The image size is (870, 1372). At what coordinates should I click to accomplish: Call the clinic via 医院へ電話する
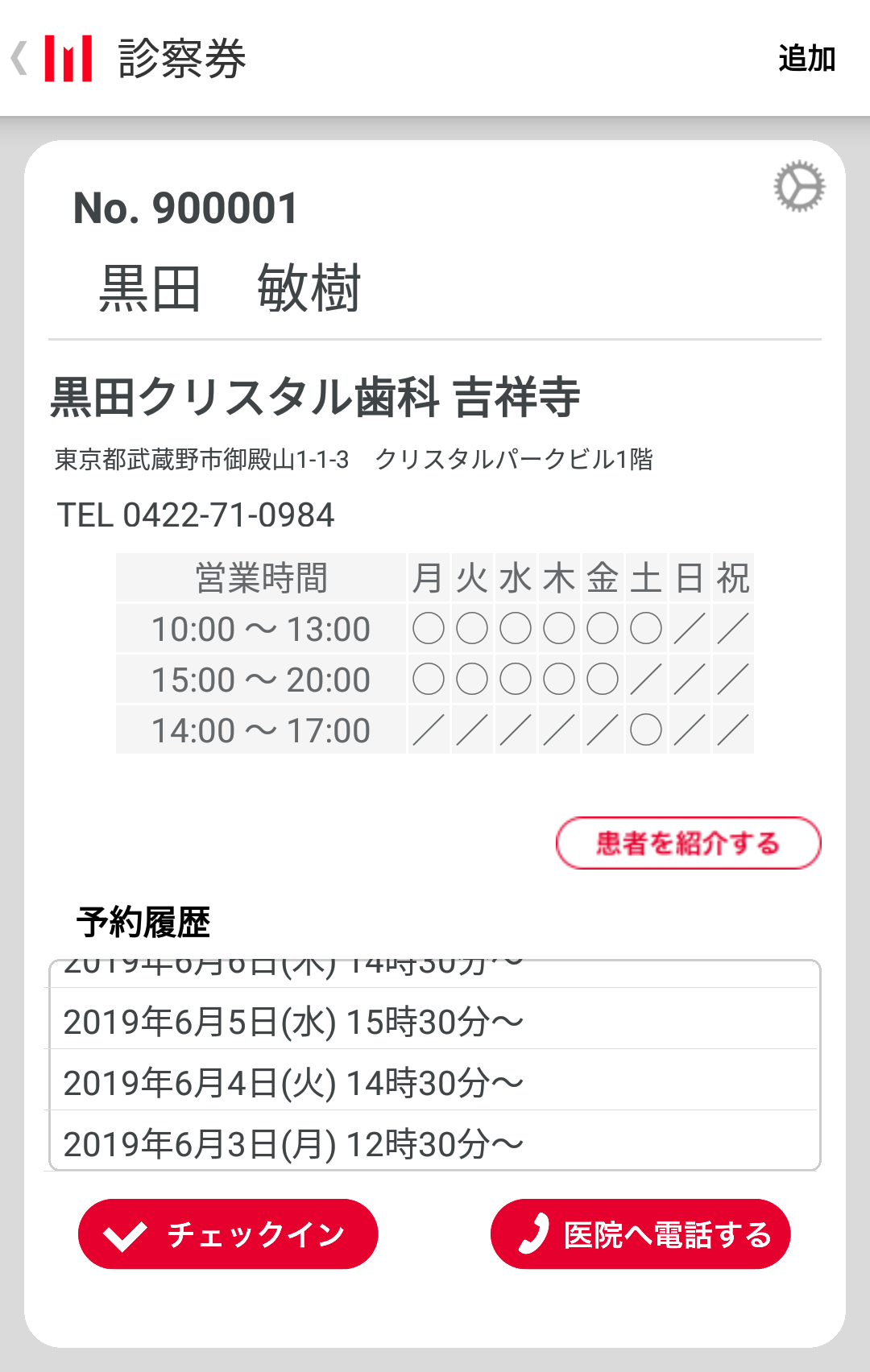click(x=640, y=1234)
